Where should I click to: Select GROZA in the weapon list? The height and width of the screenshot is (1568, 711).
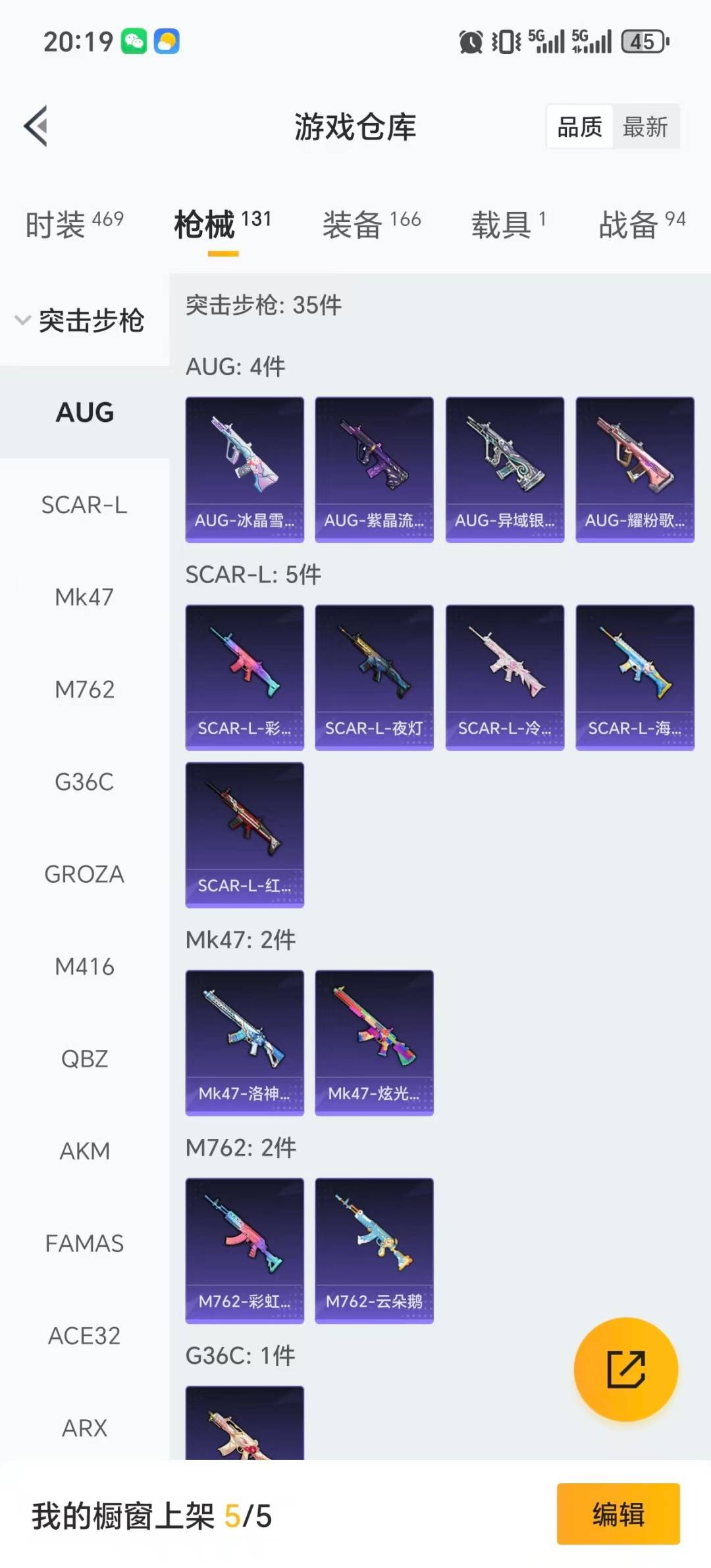(84, 874)
